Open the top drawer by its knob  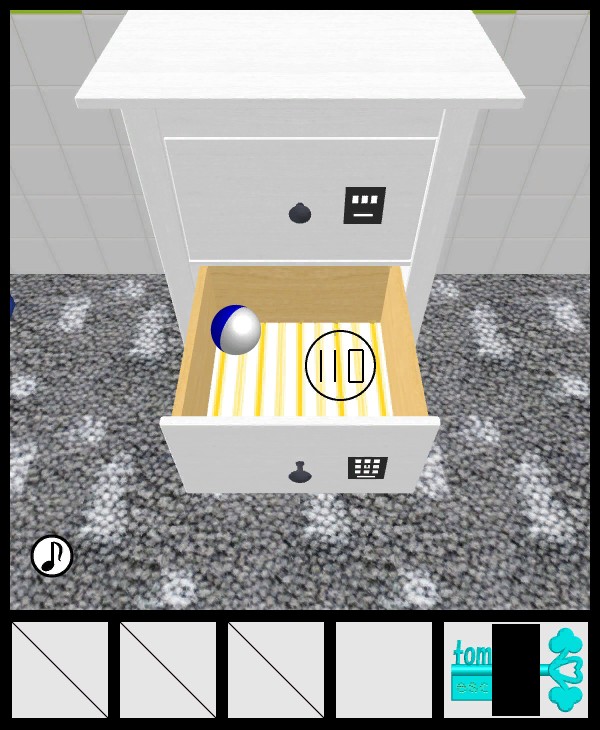pos(299,212)
